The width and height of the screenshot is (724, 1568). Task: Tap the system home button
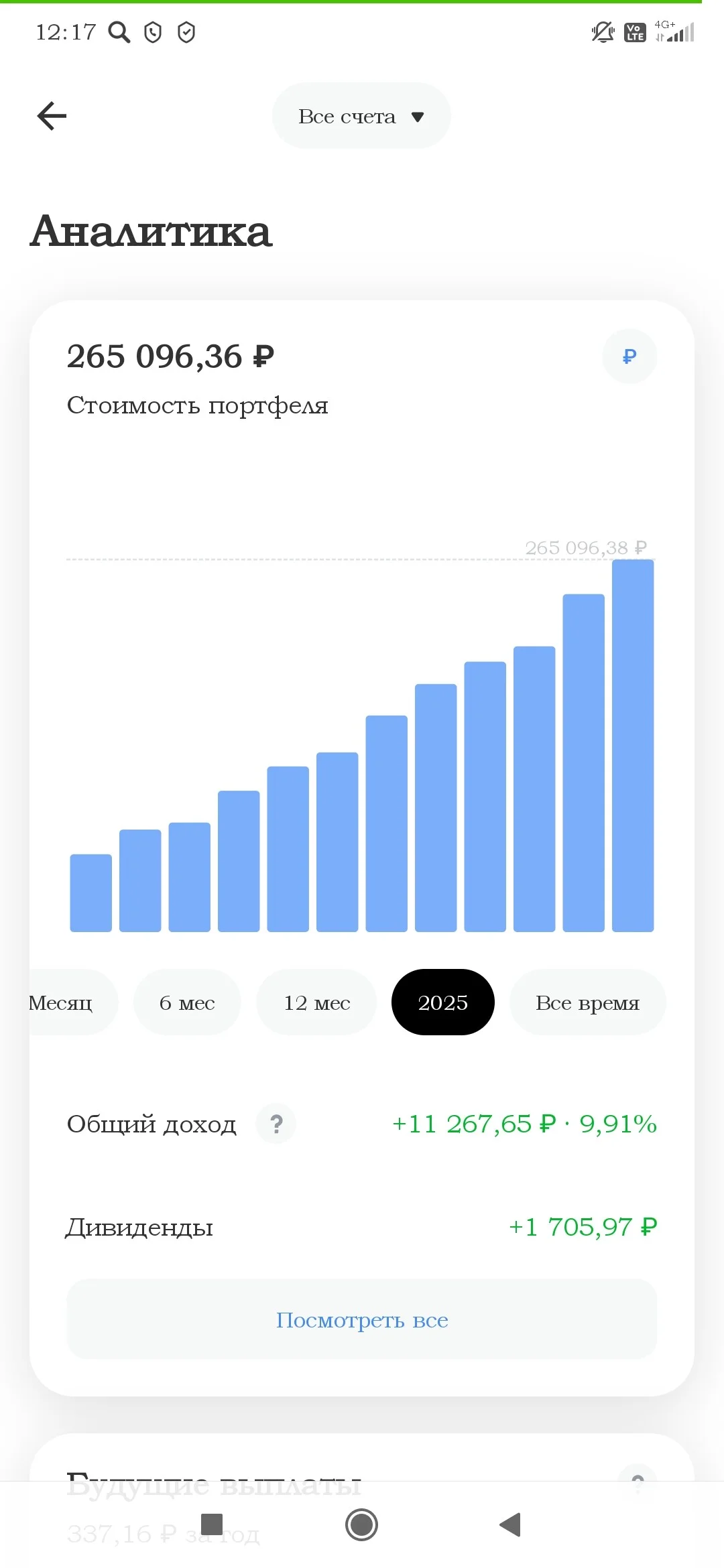(x=362, y=1525)
